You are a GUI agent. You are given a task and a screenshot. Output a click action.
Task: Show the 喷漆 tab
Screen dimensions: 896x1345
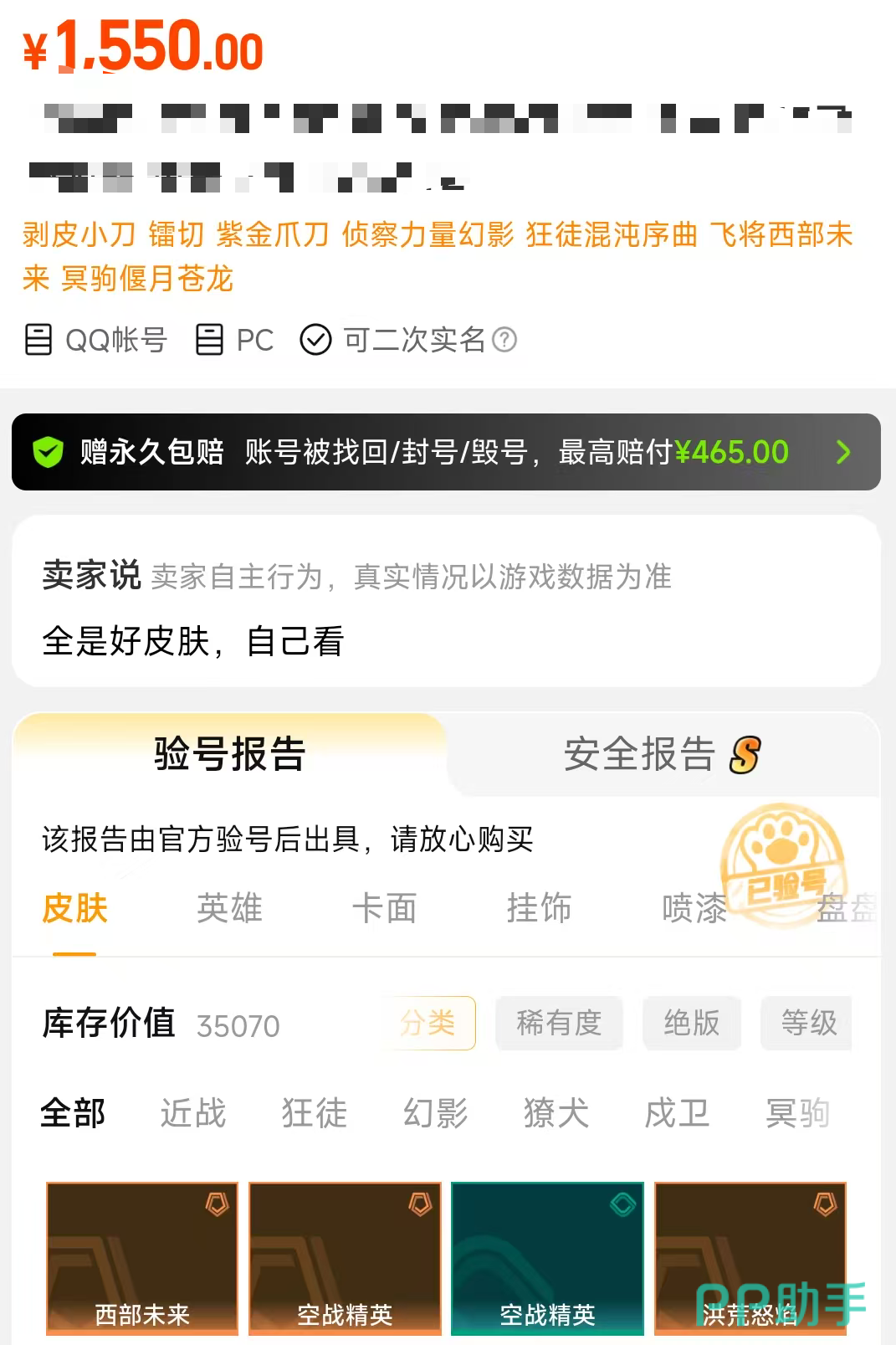click(694, 908)
